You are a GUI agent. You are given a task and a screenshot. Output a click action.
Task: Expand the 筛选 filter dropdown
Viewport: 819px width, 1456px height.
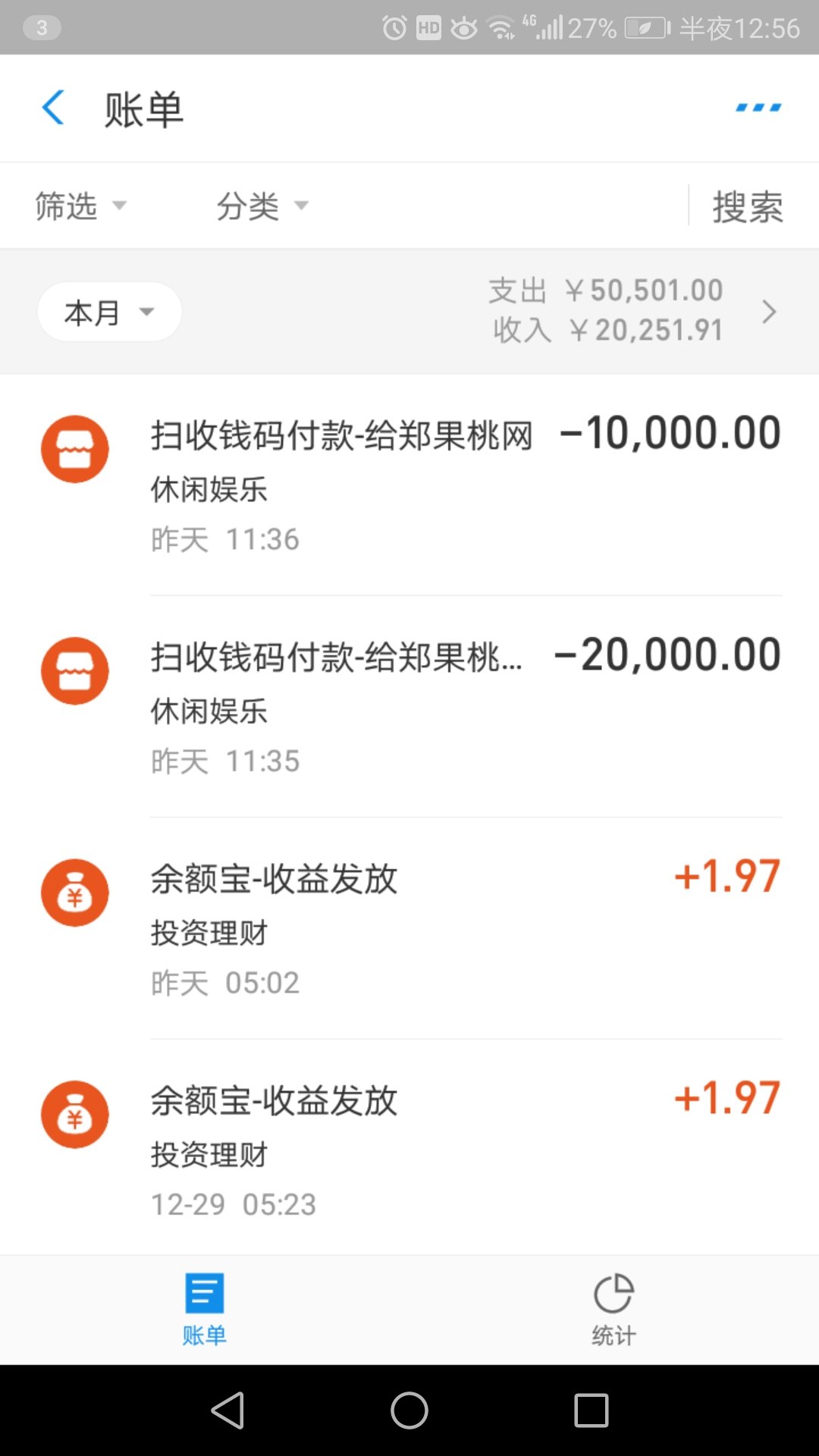[80, 206]
